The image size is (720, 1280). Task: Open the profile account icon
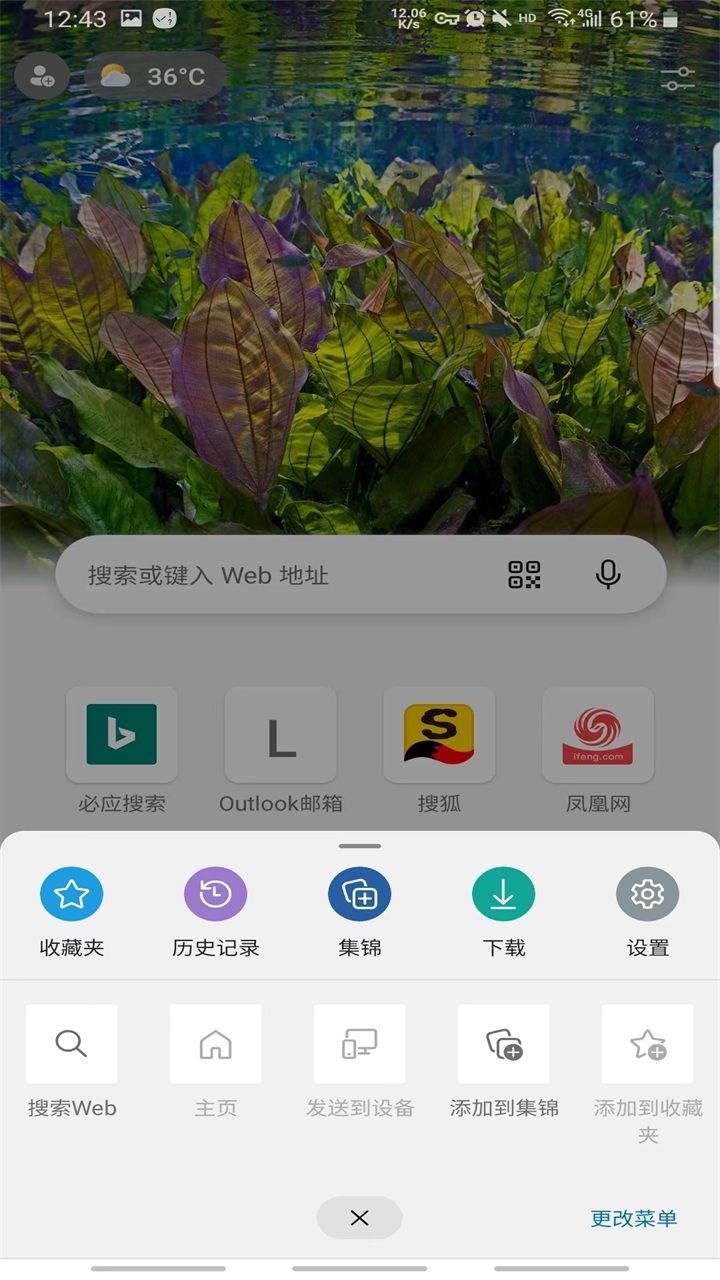click(42, 76)
